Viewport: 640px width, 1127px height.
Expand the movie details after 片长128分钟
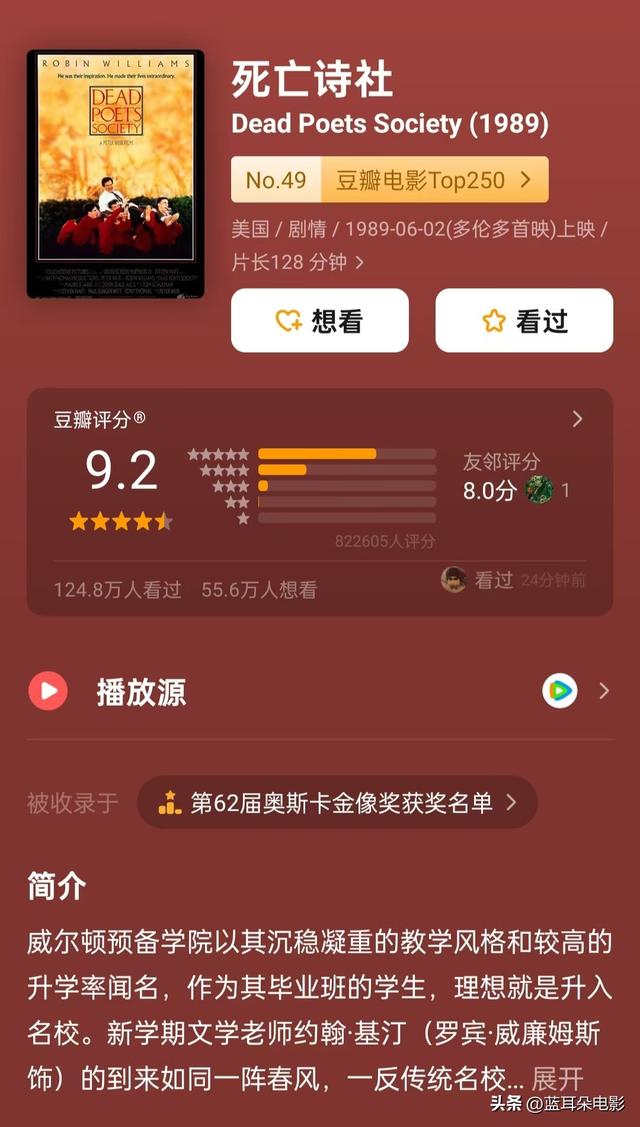point(359,262)
